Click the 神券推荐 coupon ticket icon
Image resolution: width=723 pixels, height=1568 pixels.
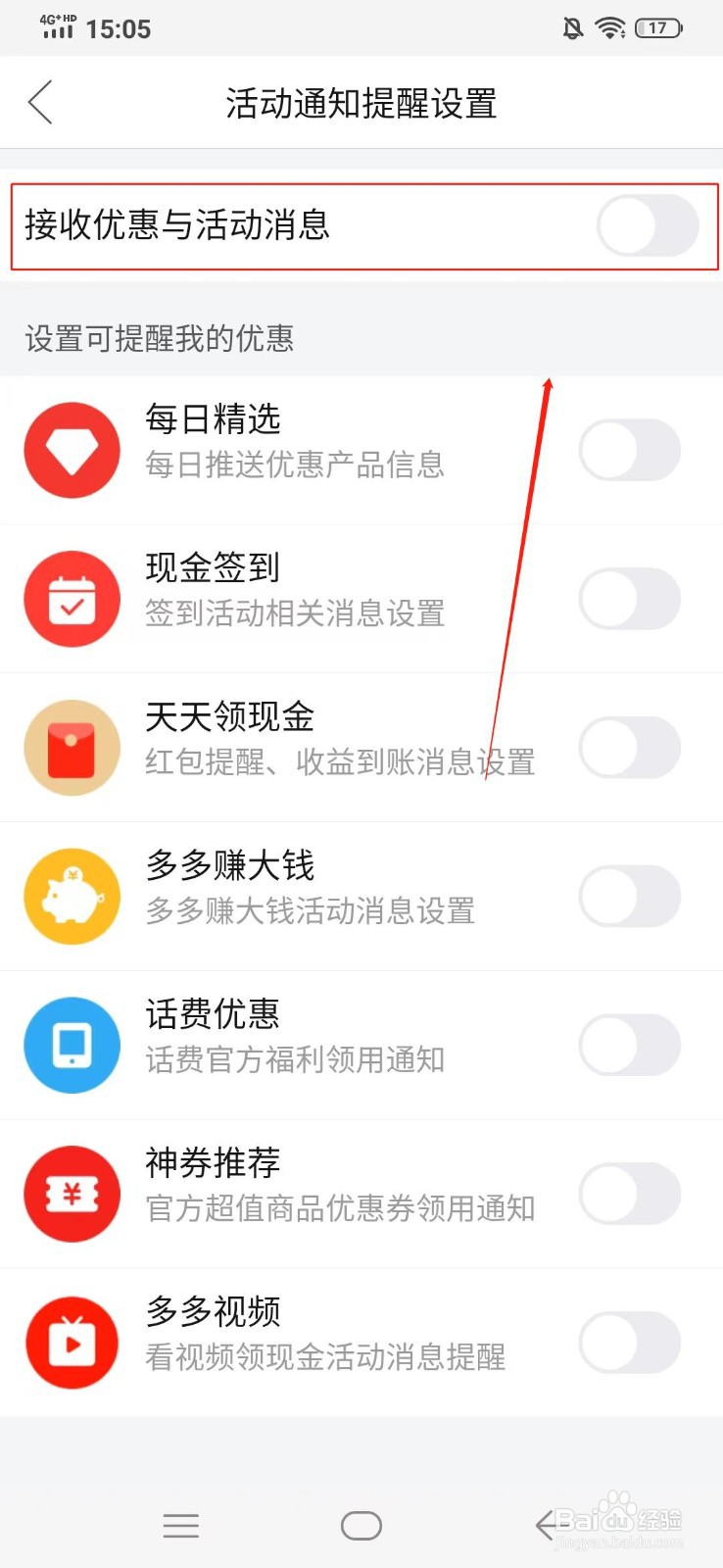[72, 1194]
